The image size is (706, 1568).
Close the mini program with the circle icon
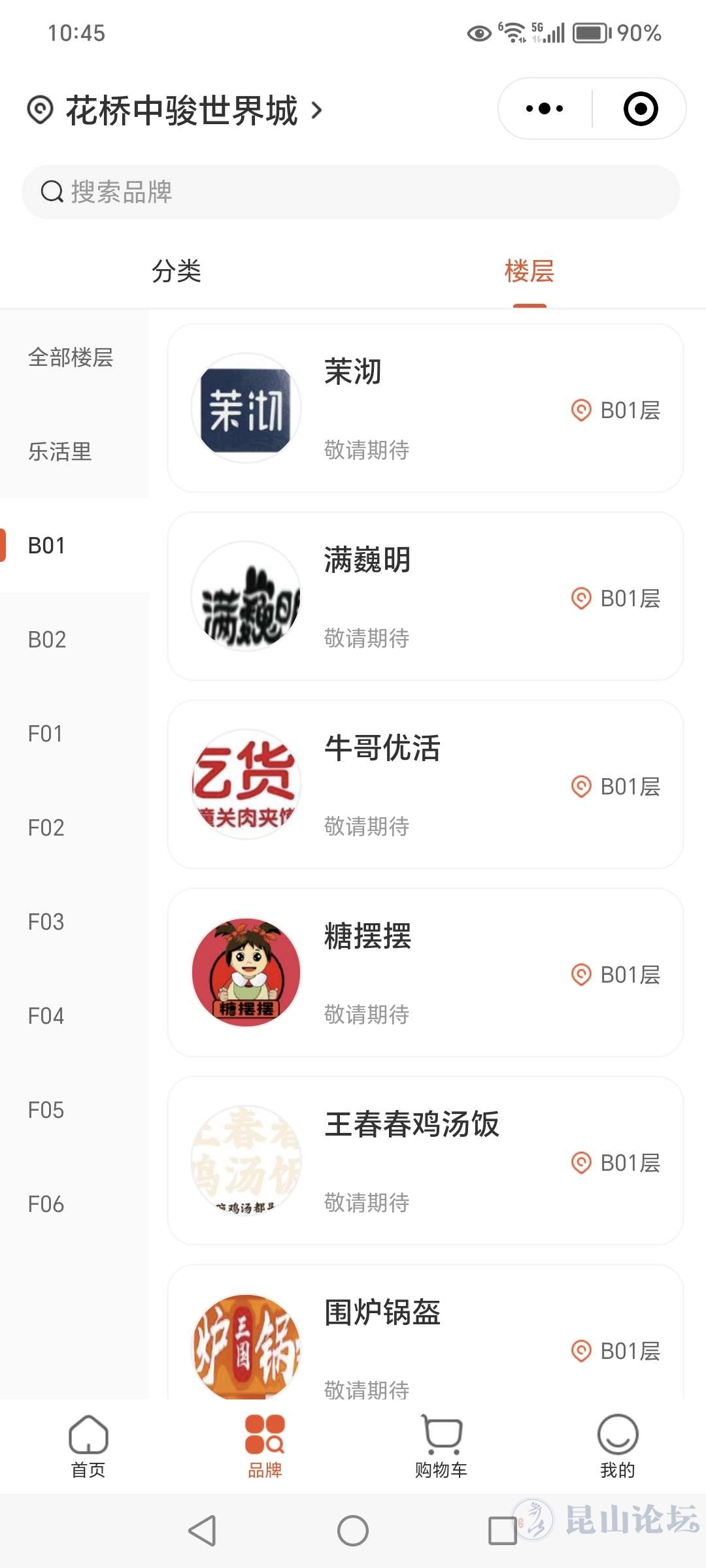coord(640,108)
